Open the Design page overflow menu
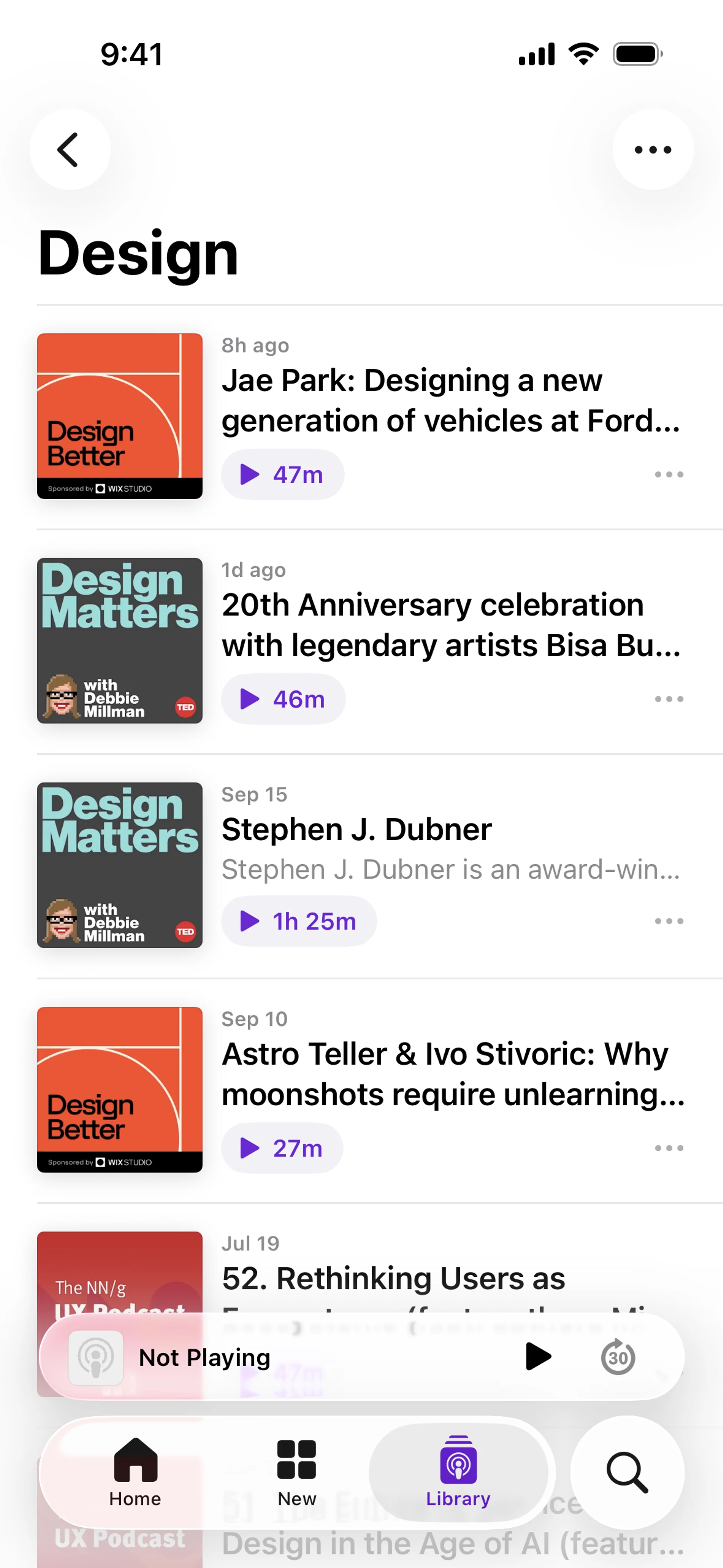This screenshot has height=1568, width=723. (653, 150)
